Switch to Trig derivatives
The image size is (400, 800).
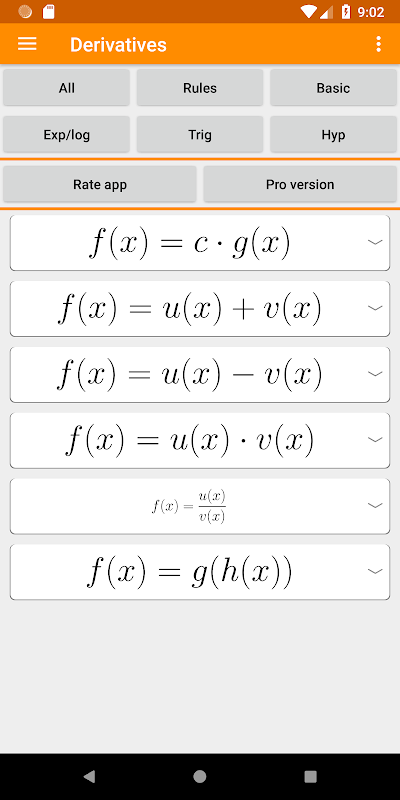tap(200, 135)
